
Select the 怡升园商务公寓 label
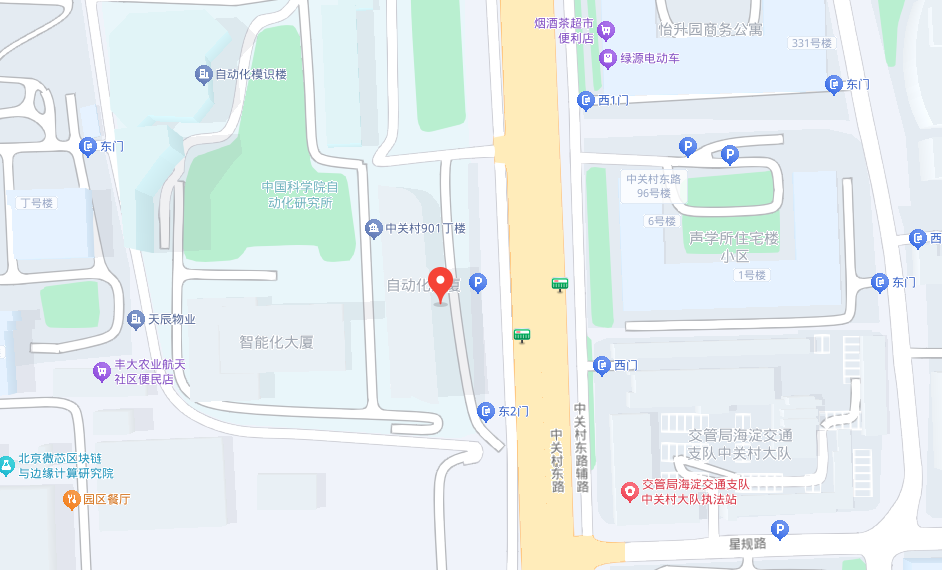tap(709, 29)
